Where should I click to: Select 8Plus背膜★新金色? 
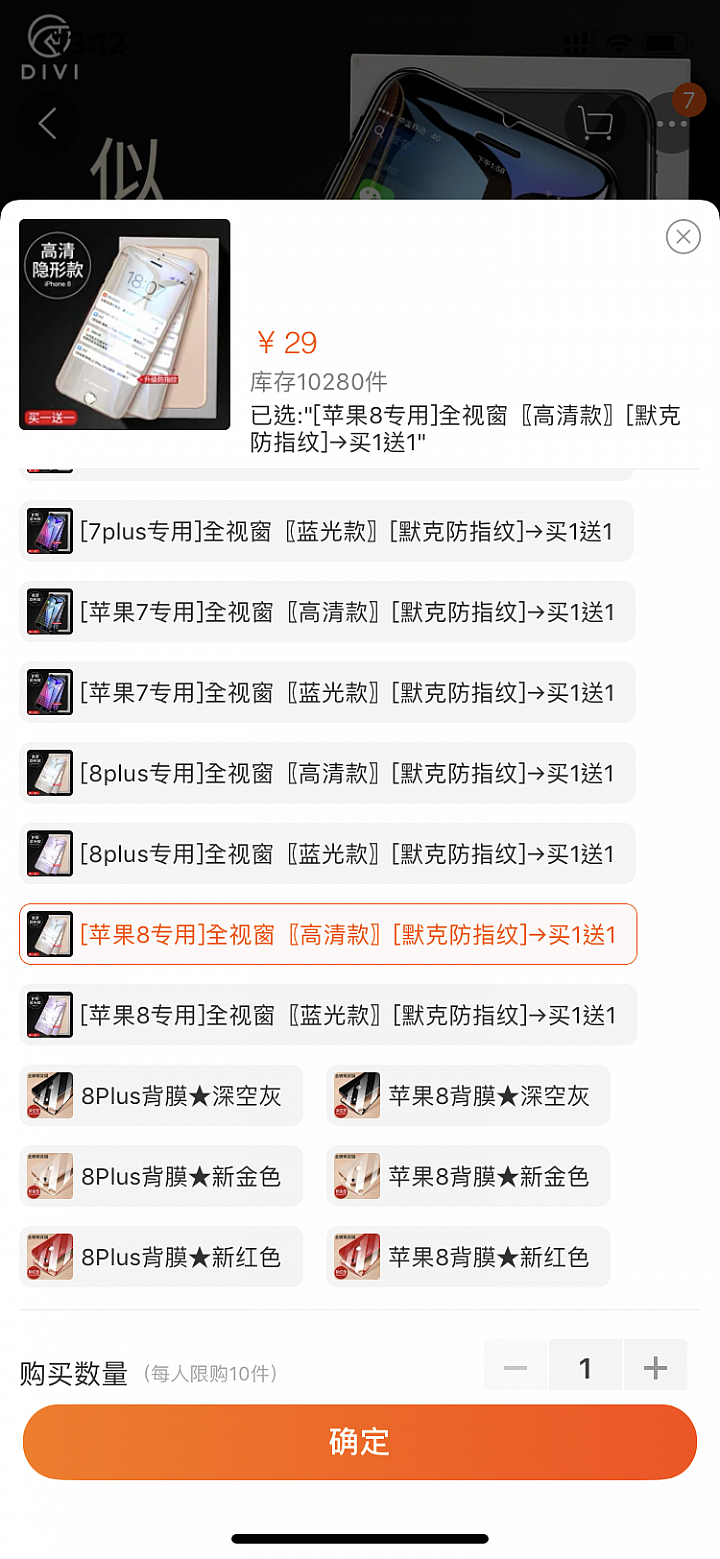(161, 1176)
